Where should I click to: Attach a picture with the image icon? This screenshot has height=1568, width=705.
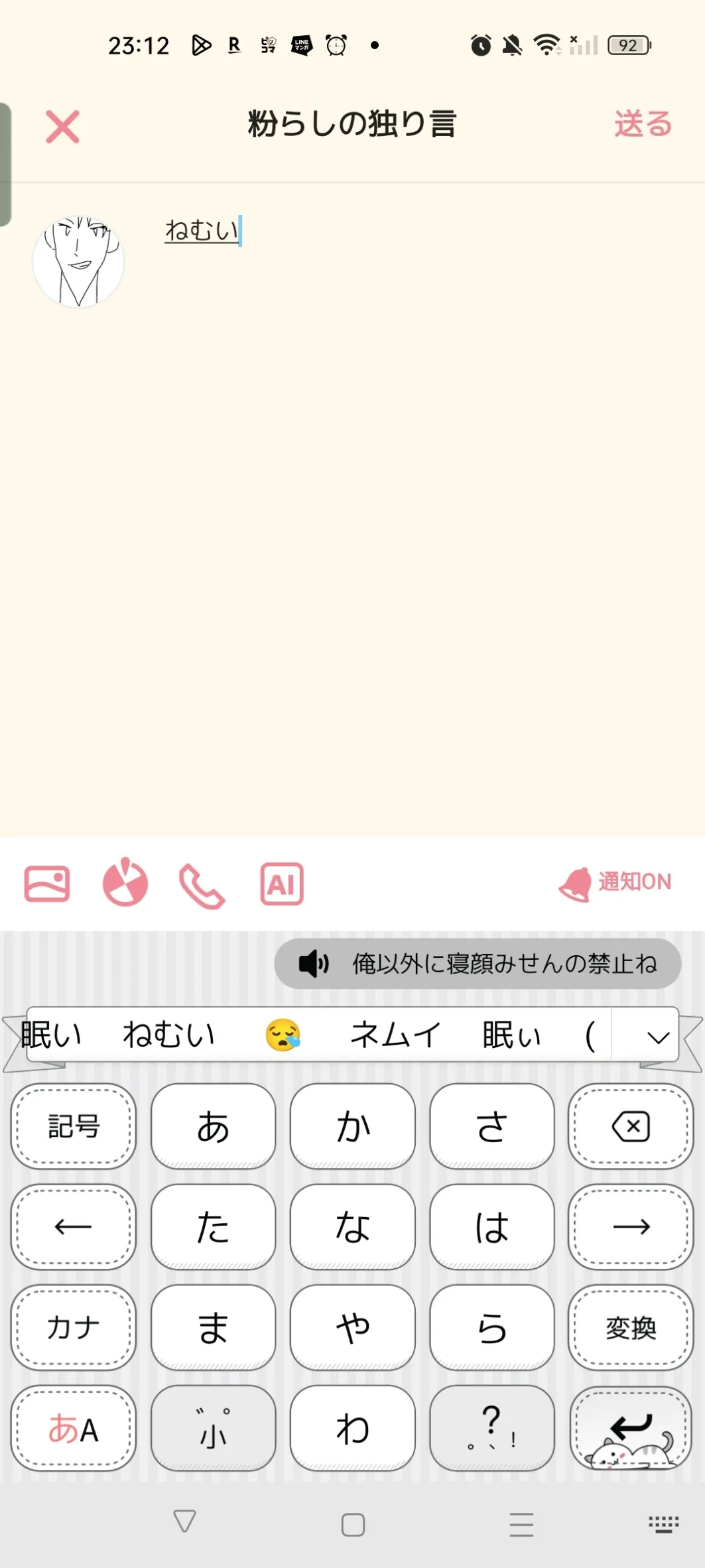(x=47, y=883)
